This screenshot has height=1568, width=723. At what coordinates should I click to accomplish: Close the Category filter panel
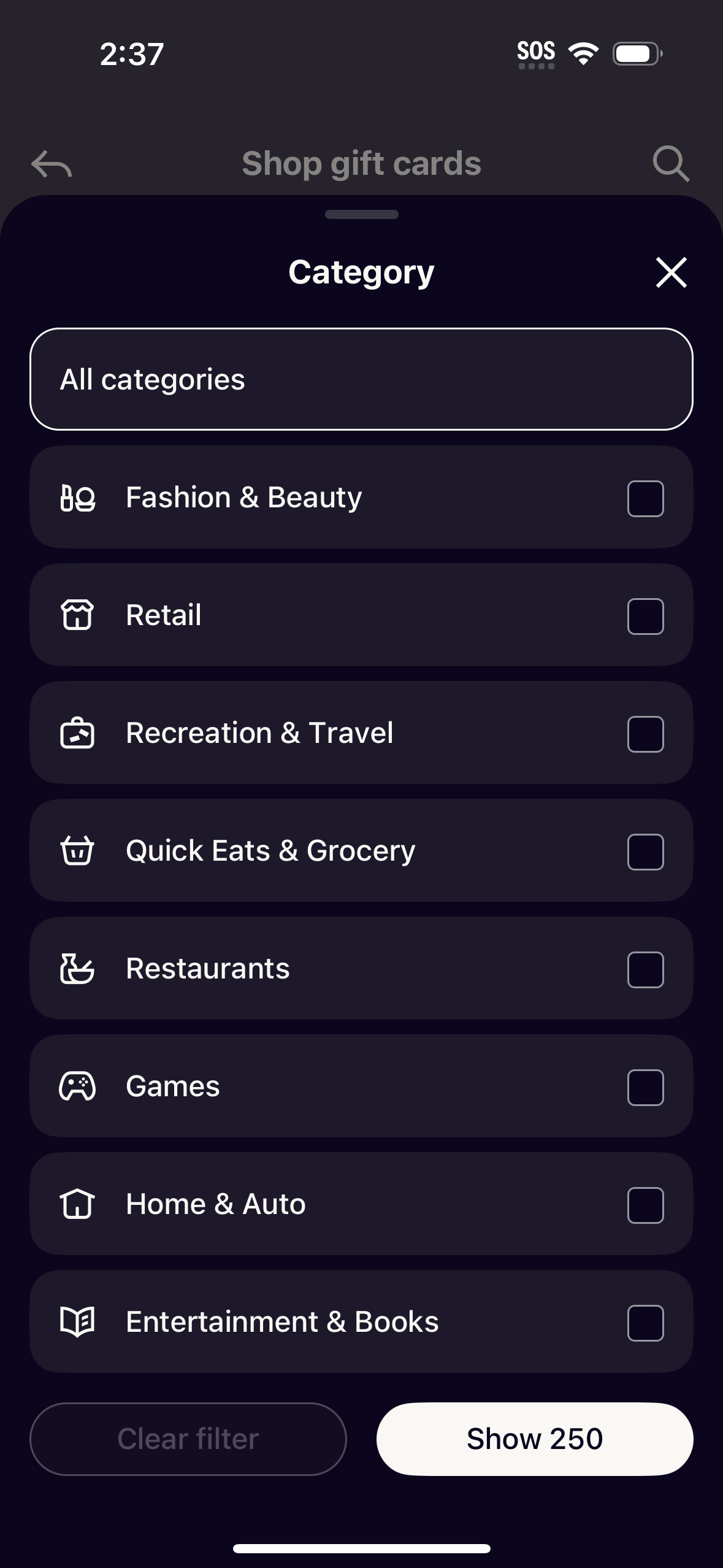(671, 273)
